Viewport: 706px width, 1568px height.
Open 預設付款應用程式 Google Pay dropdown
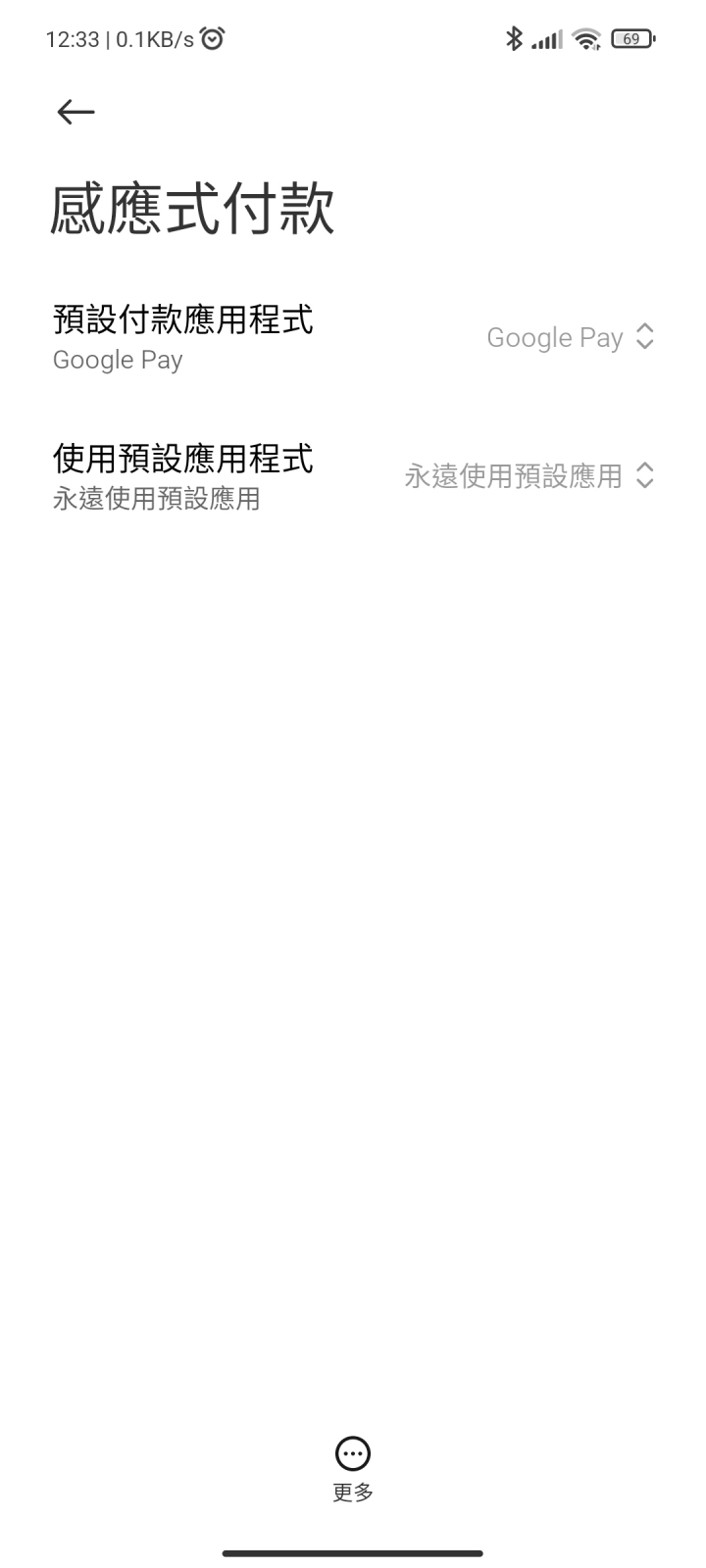tap(569, 337)
